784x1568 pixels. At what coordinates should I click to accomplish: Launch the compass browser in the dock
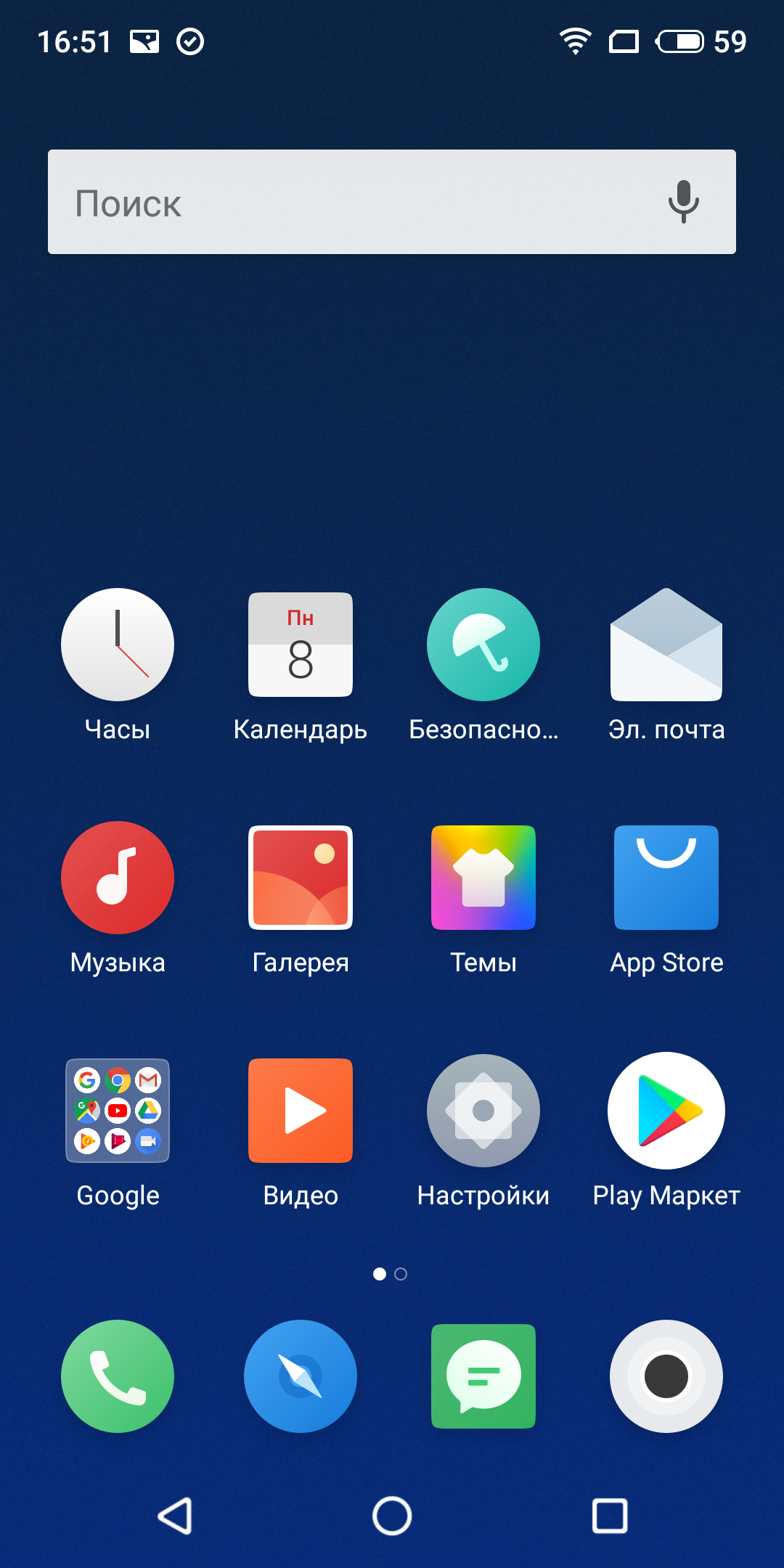pos(301,1376)
